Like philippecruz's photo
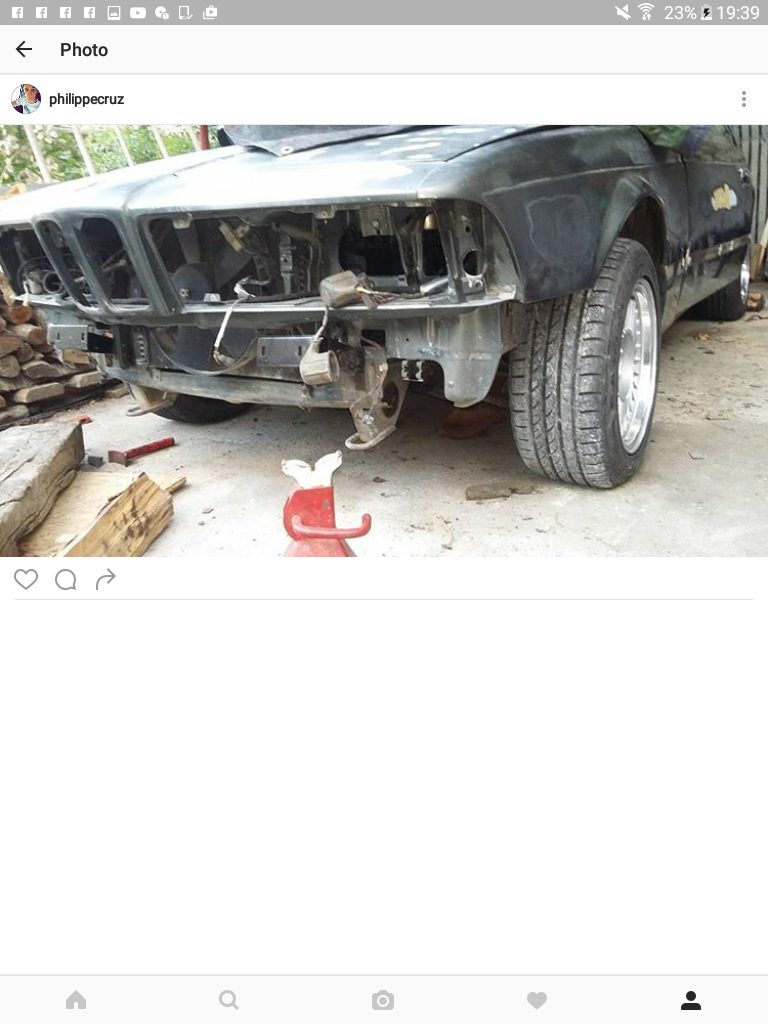This screenshot has width=768, height=1024. coord(26,579)
